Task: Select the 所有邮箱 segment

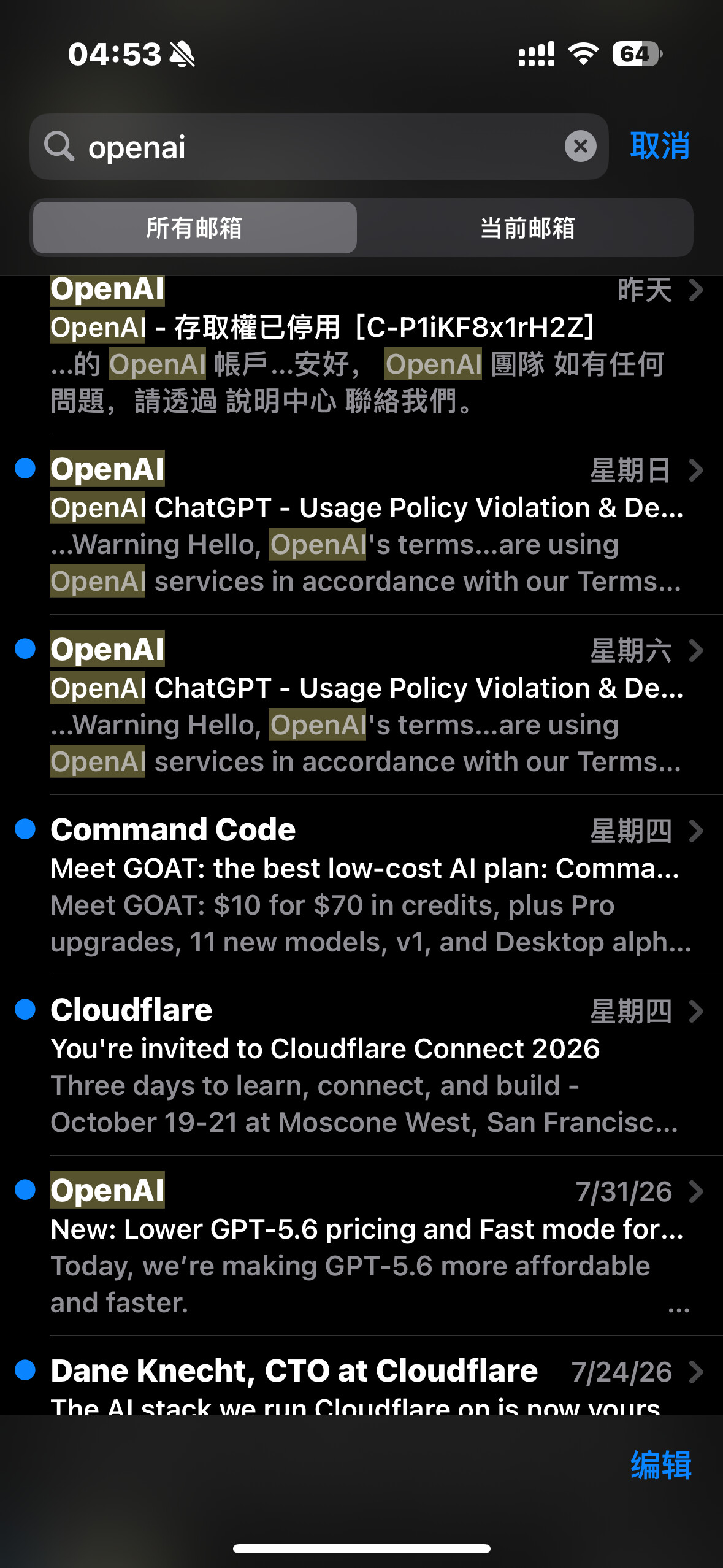Action: 195,228
